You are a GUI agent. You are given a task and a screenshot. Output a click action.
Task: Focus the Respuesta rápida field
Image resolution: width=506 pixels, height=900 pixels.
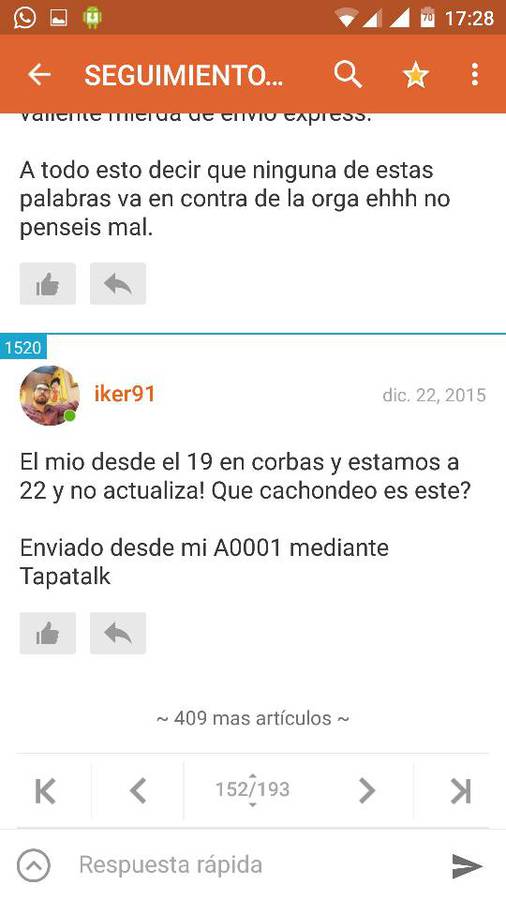[x=252, y=865]
